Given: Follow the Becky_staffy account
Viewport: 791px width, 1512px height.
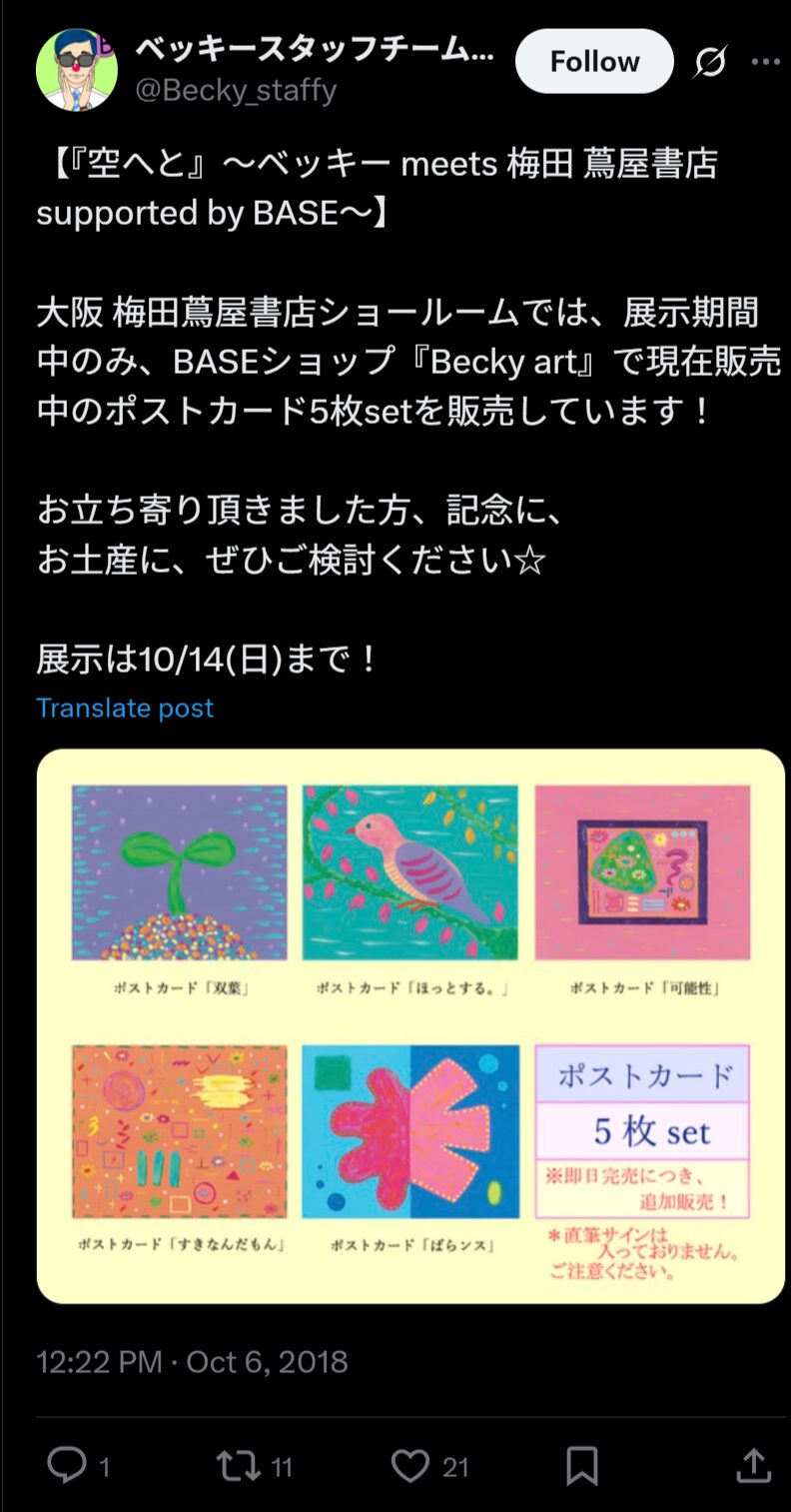Looking at the screenshot, I should [594, 62].
